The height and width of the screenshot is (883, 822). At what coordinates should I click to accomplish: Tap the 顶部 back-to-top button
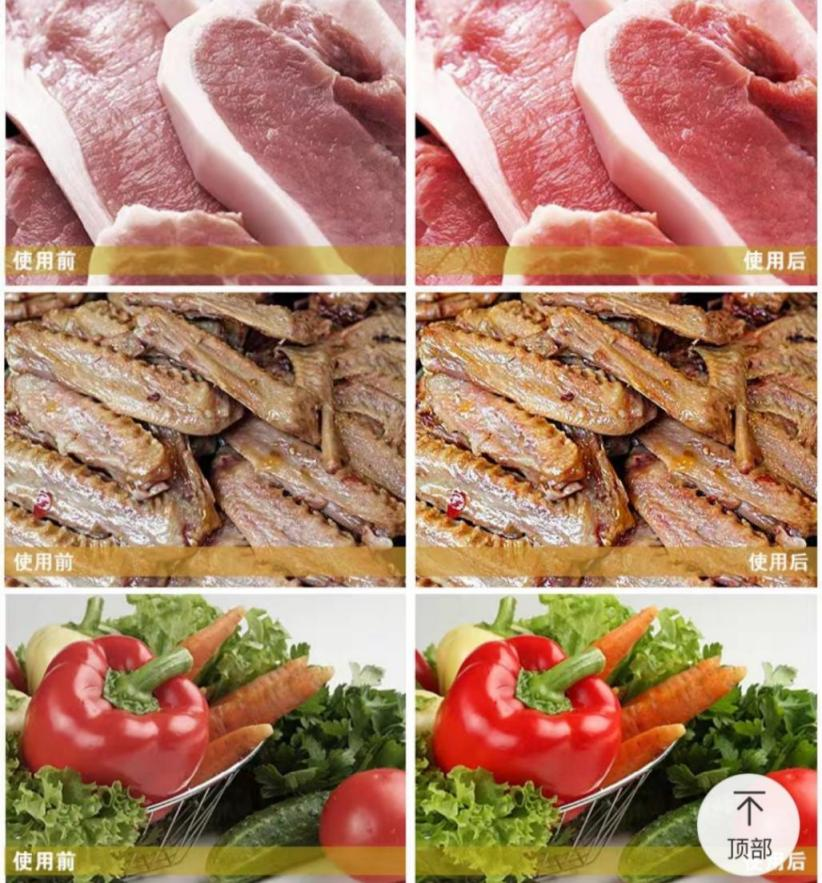point(748,826)
